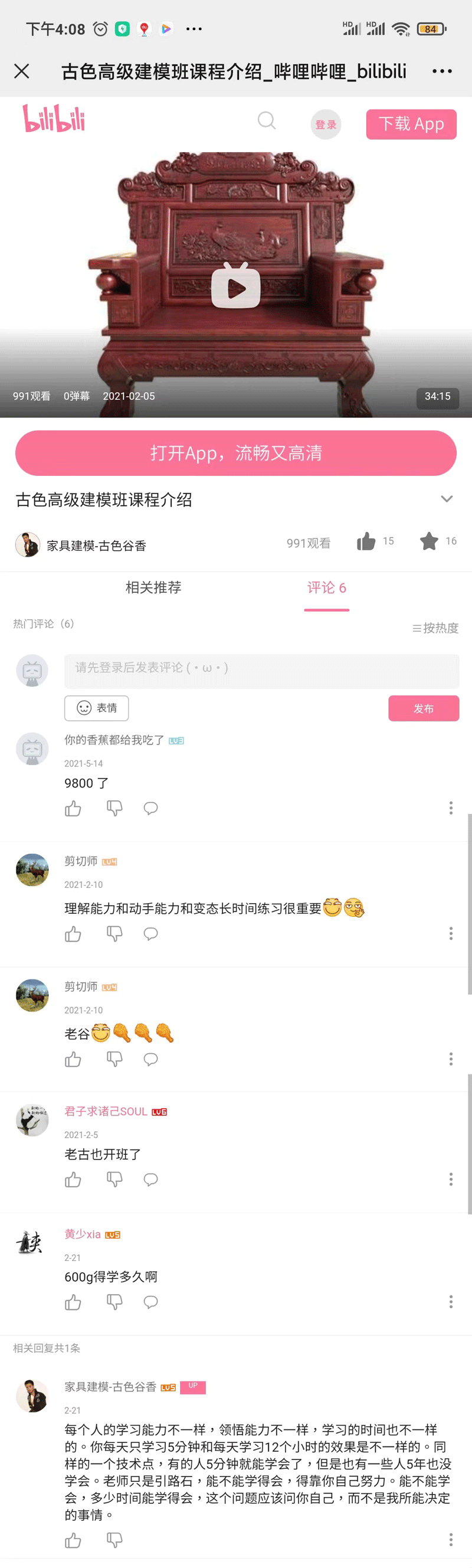Like the comment "9800 了"
Screen dimensions: 472x1568
tap(73, 808)
